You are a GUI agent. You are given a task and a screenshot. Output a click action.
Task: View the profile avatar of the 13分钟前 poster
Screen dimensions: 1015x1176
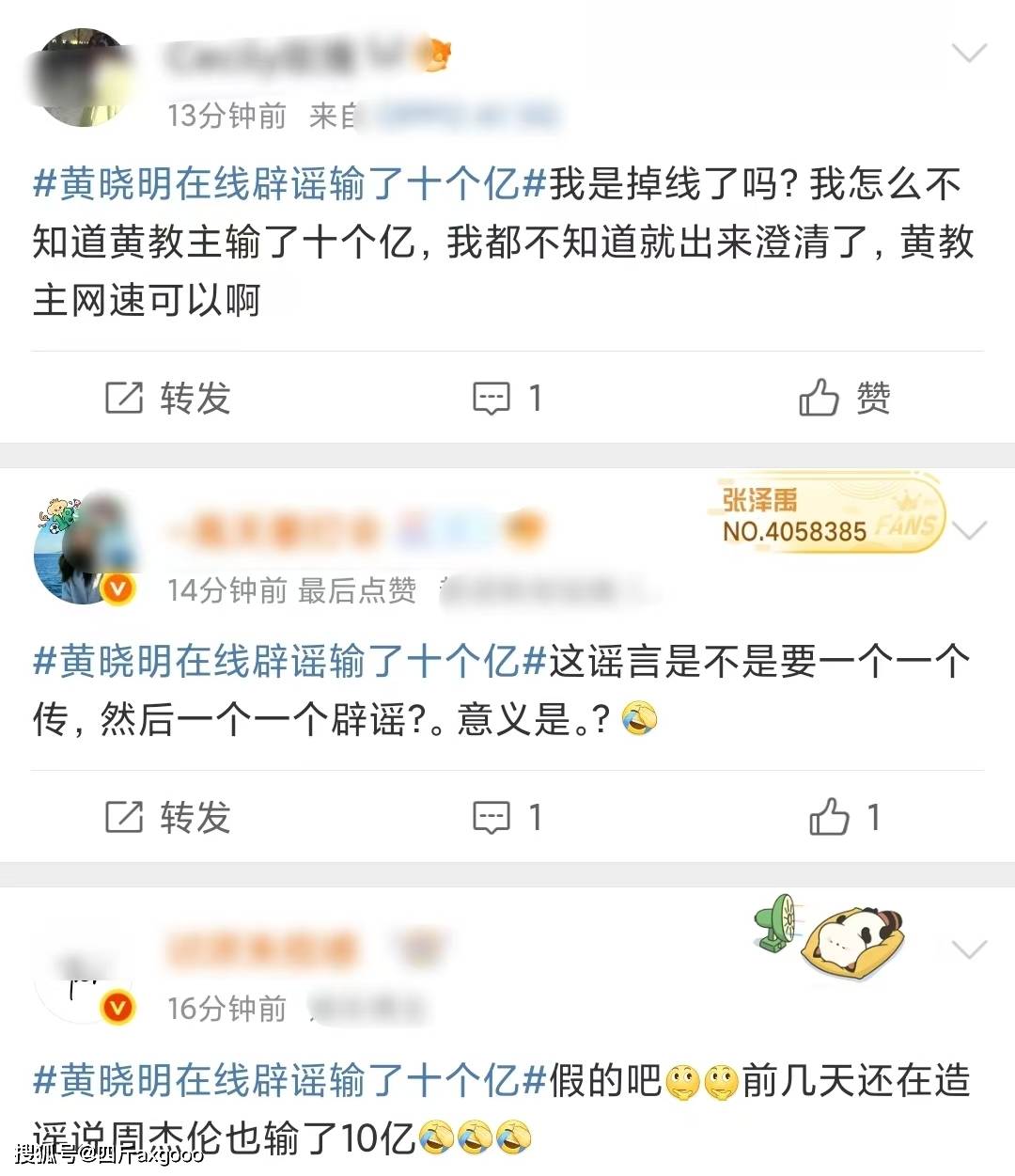tap(85, 77)
